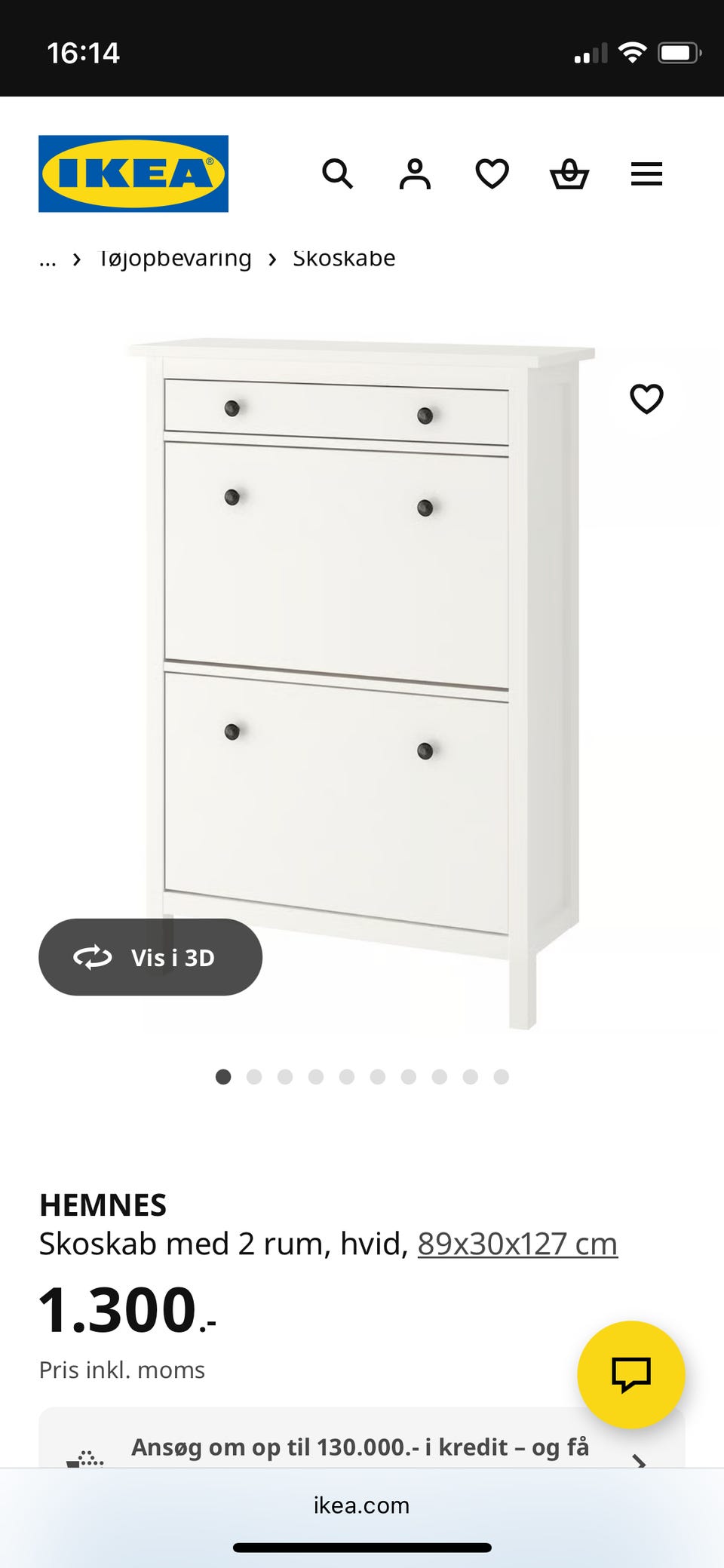Screen dimensions: 724x1568
Task: Start a chat via the yellow button
Action: (630, 1374)
